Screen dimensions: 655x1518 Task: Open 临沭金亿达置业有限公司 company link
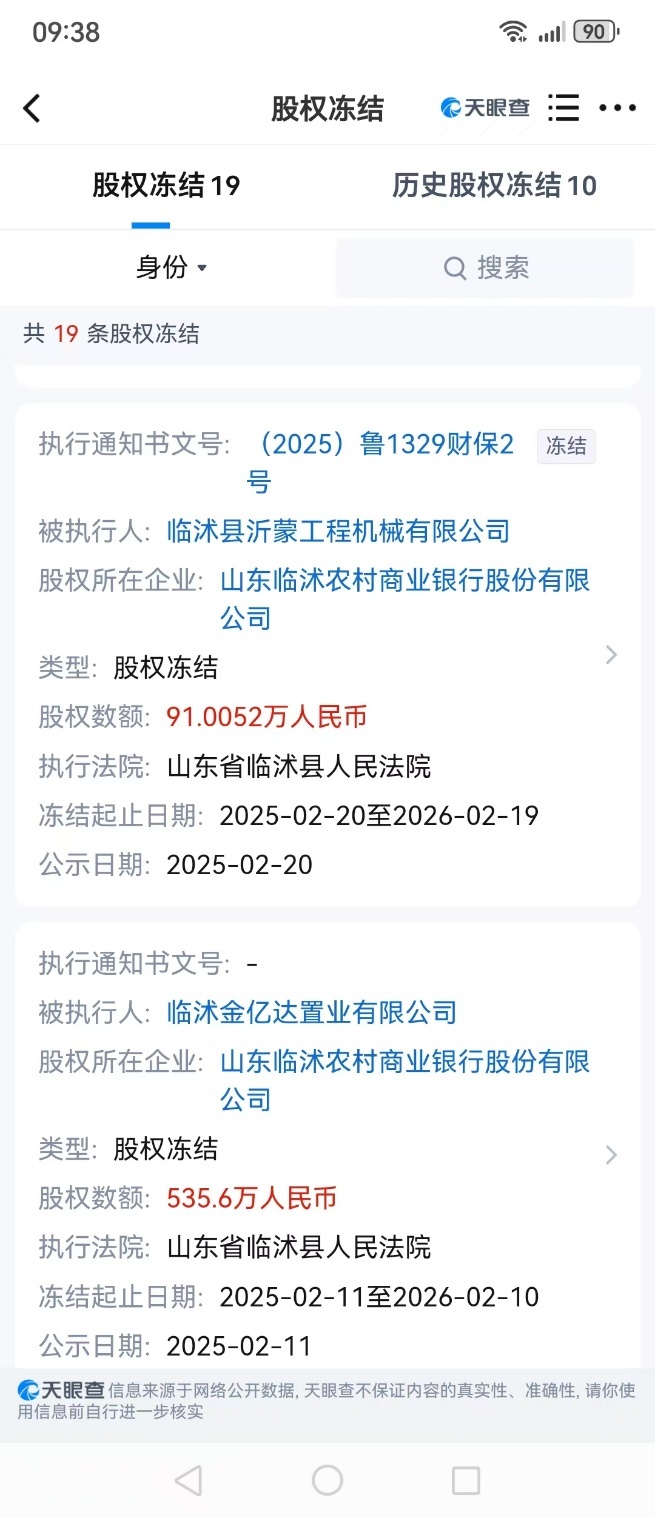click(x=311, y=1012)
